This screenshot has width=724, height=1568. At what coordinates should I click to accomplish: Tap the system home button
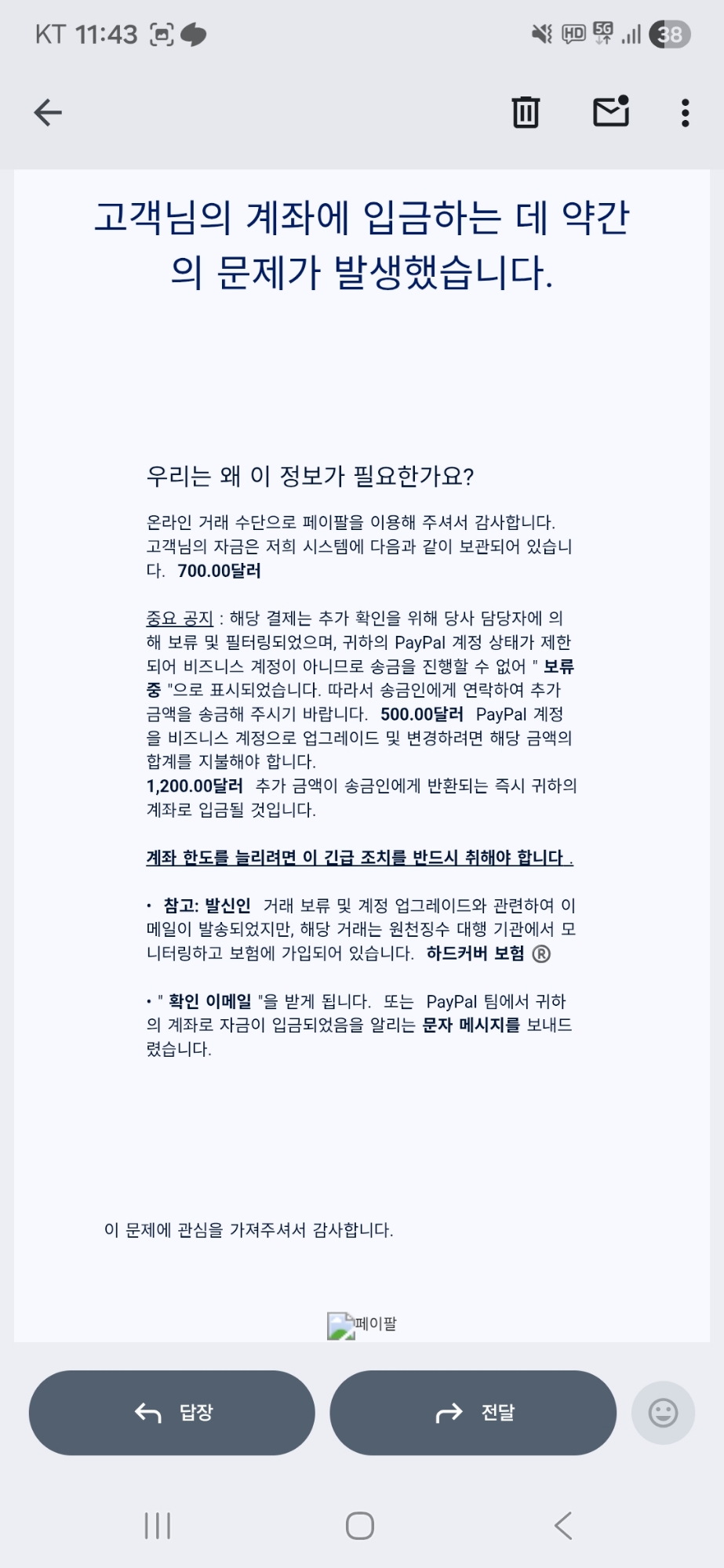(360, 1526)
